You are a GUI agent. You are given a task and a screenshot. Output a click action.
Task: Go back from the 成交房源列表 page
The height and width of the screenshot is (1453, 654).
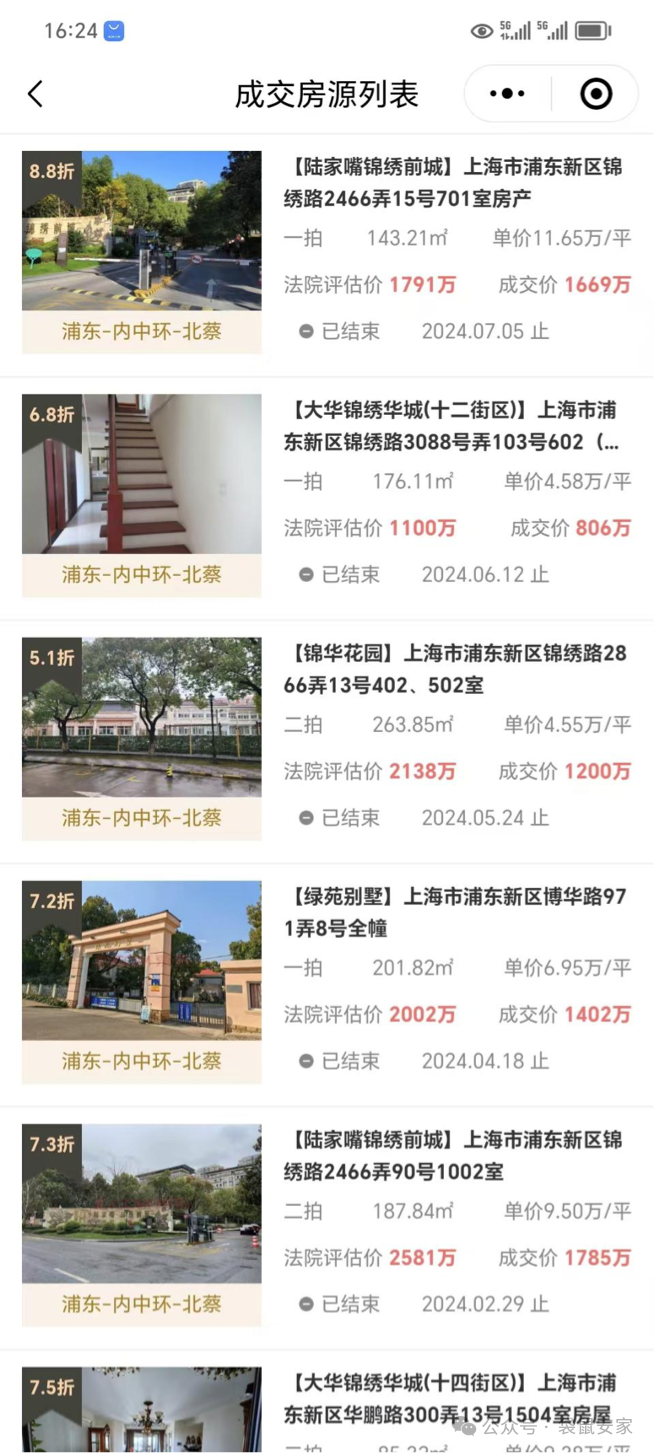(x=36, y=94)
